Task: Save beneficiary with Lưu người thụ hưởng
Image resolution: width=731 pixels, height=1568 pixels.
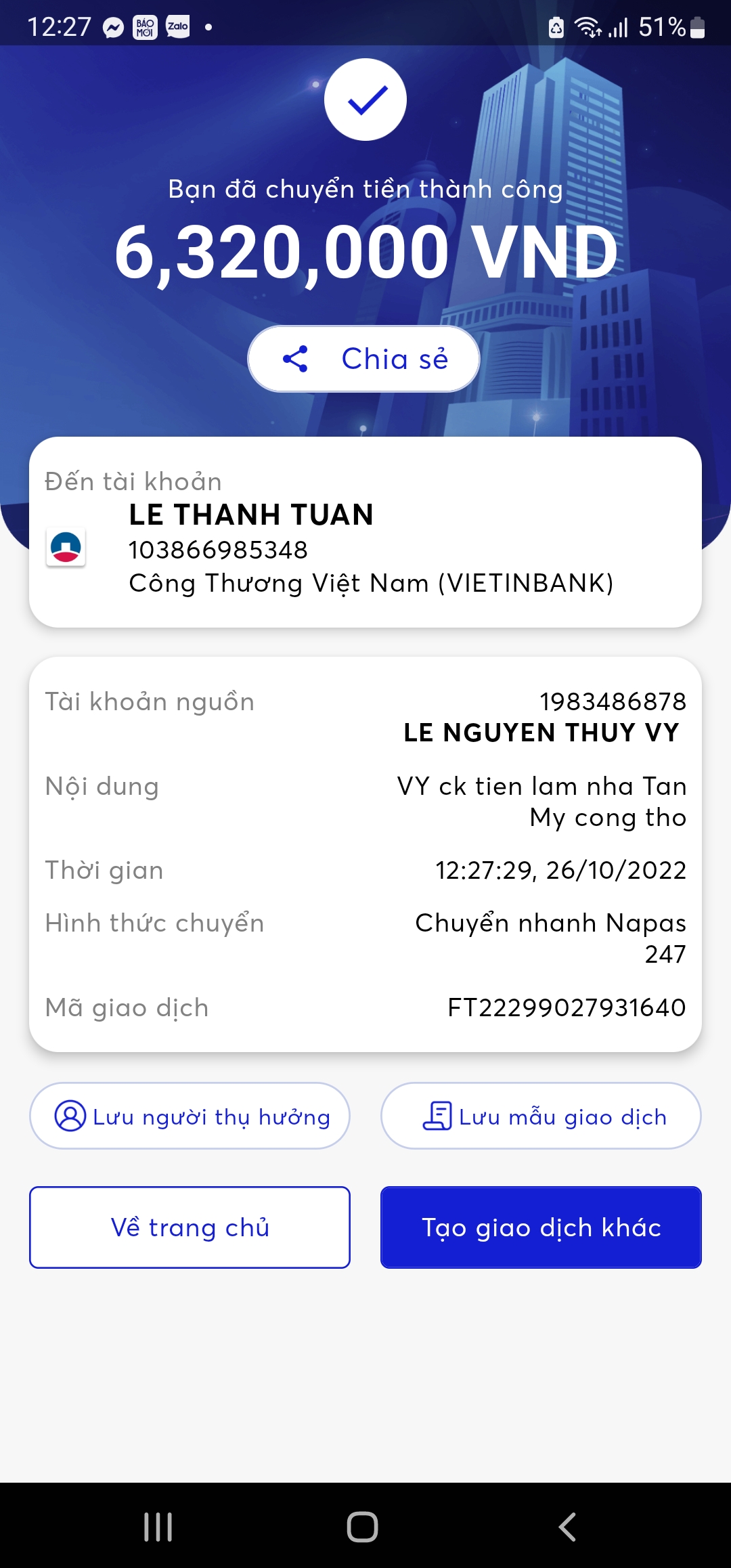Action: point(190,1116)
